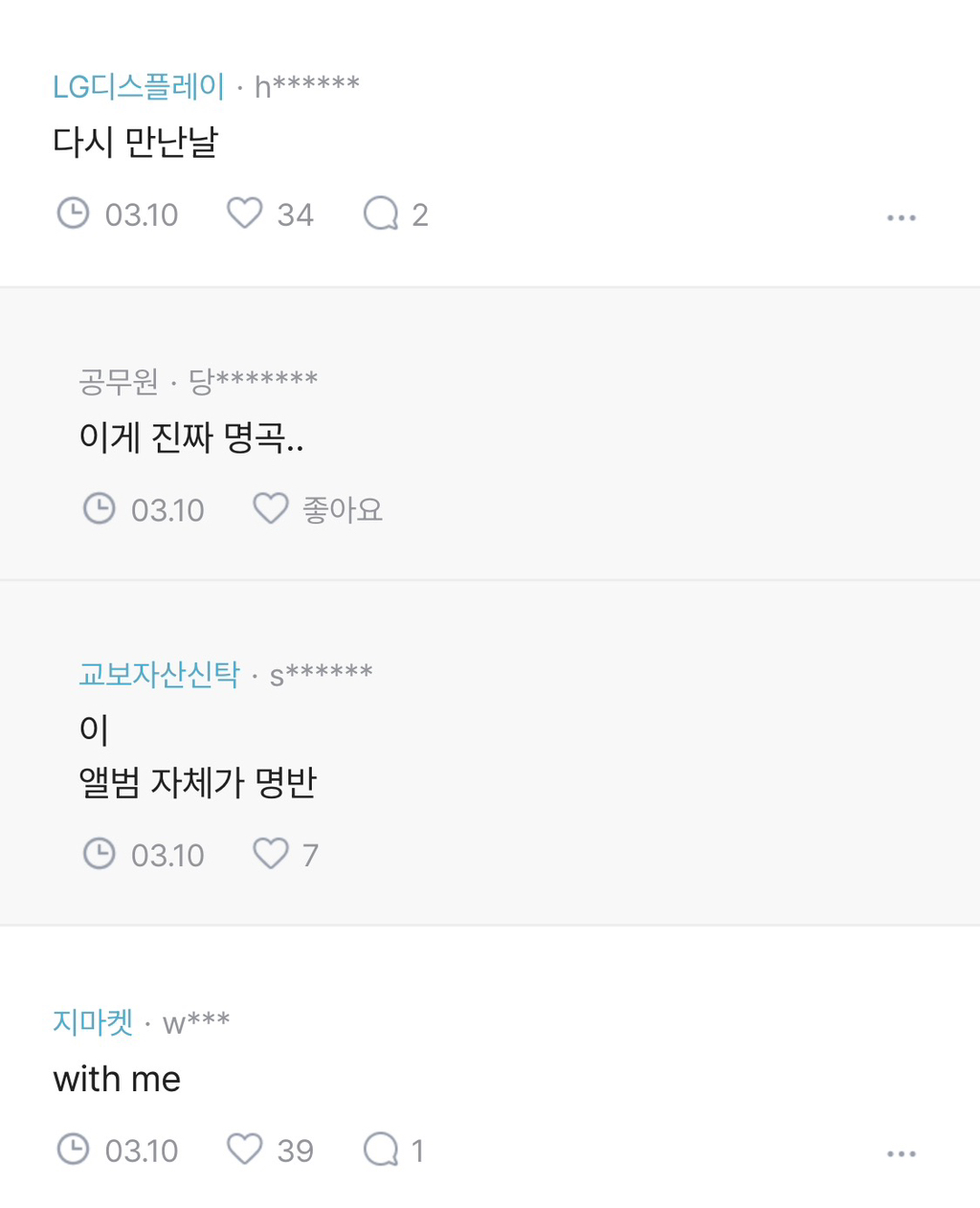Screen dimensions: 980x1208
Task: Click the clock icon on 교보자산신탁's comment
Action: tap(100, 854)
